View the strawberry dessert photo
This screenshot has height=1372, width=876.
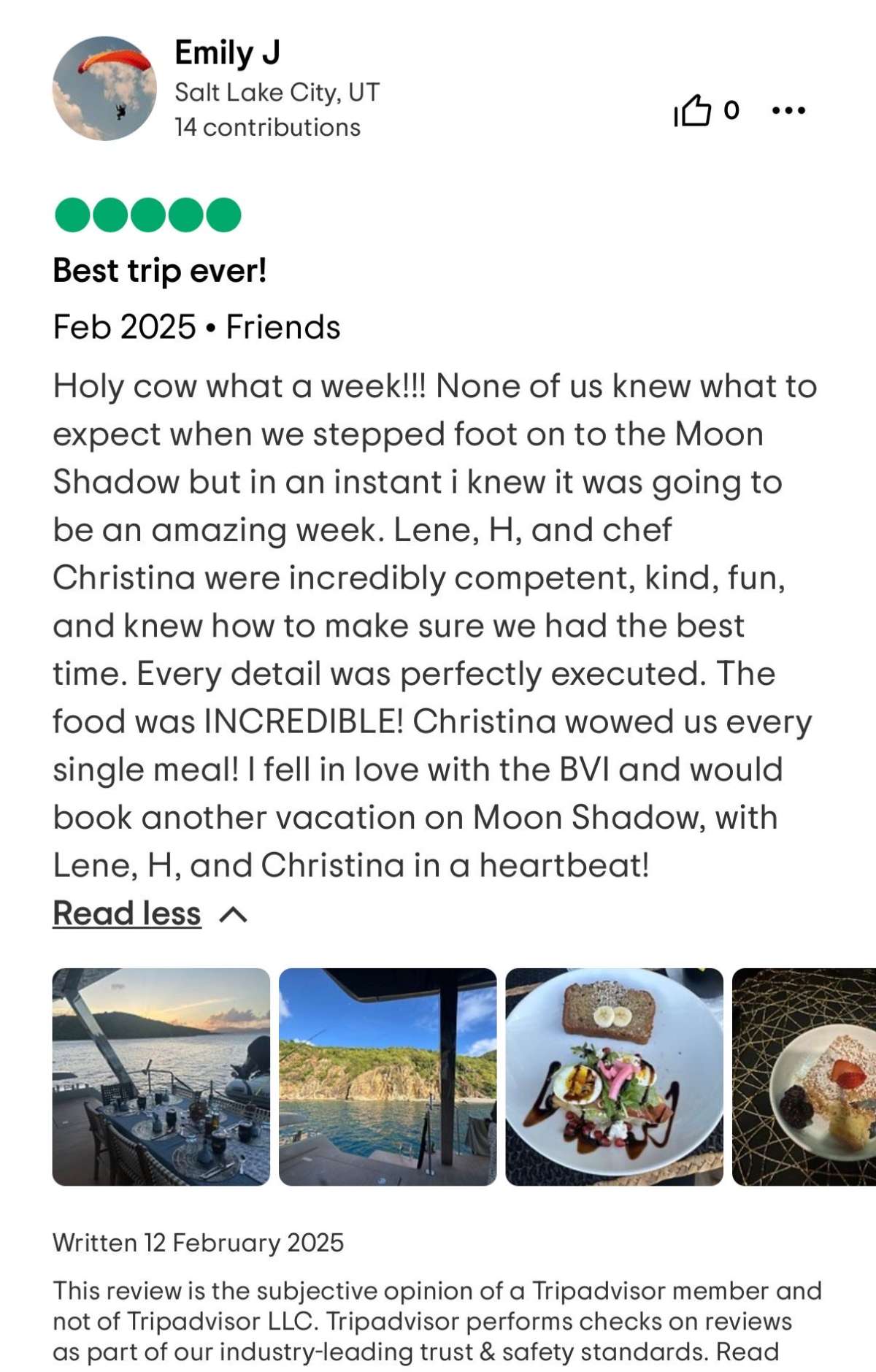coord(804,1077)
